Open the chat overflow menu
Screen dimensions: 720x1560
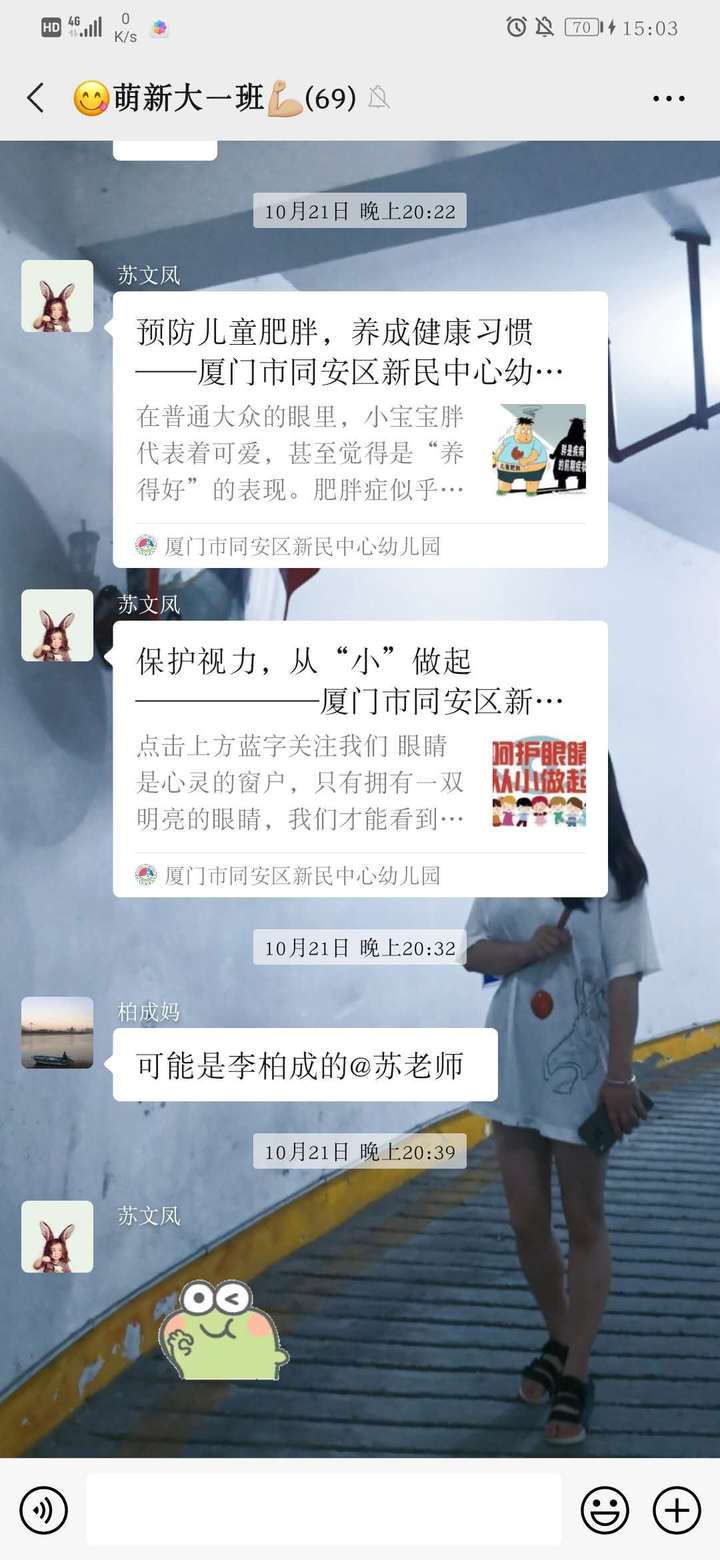(668, 98)
